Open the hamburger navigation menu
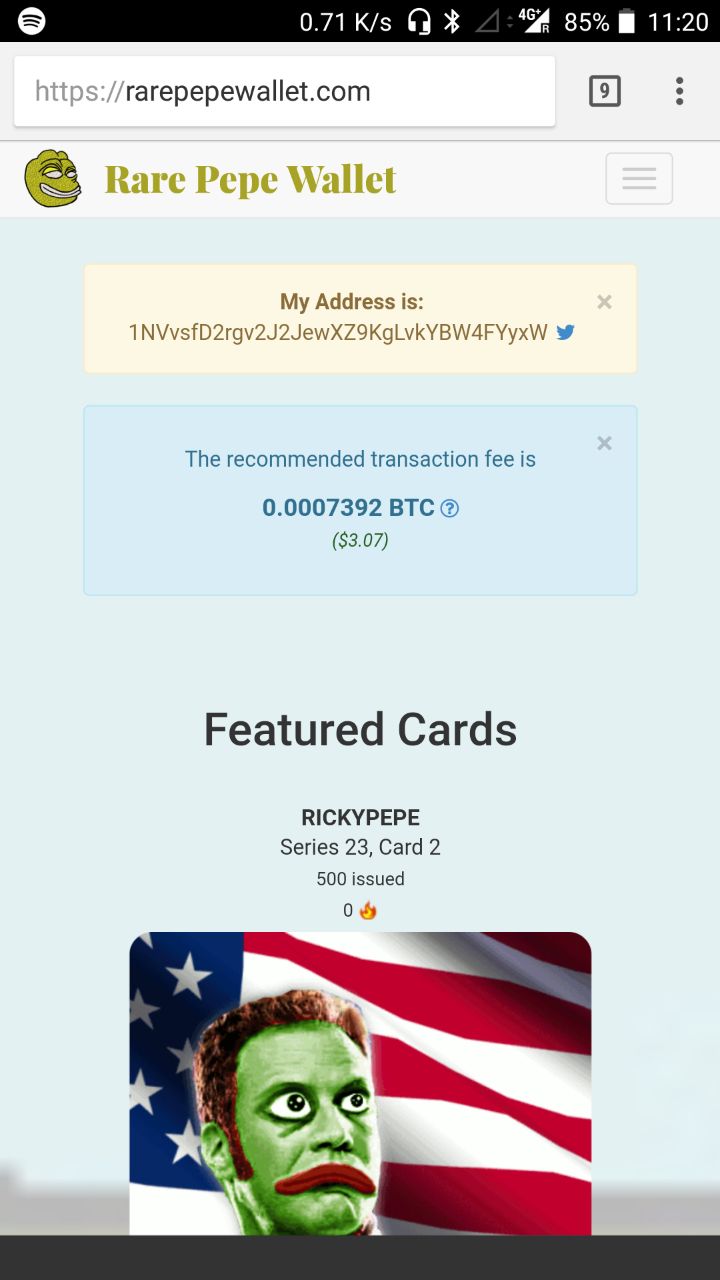Screen dimensions: 720x1280 (x=639, y=179)
